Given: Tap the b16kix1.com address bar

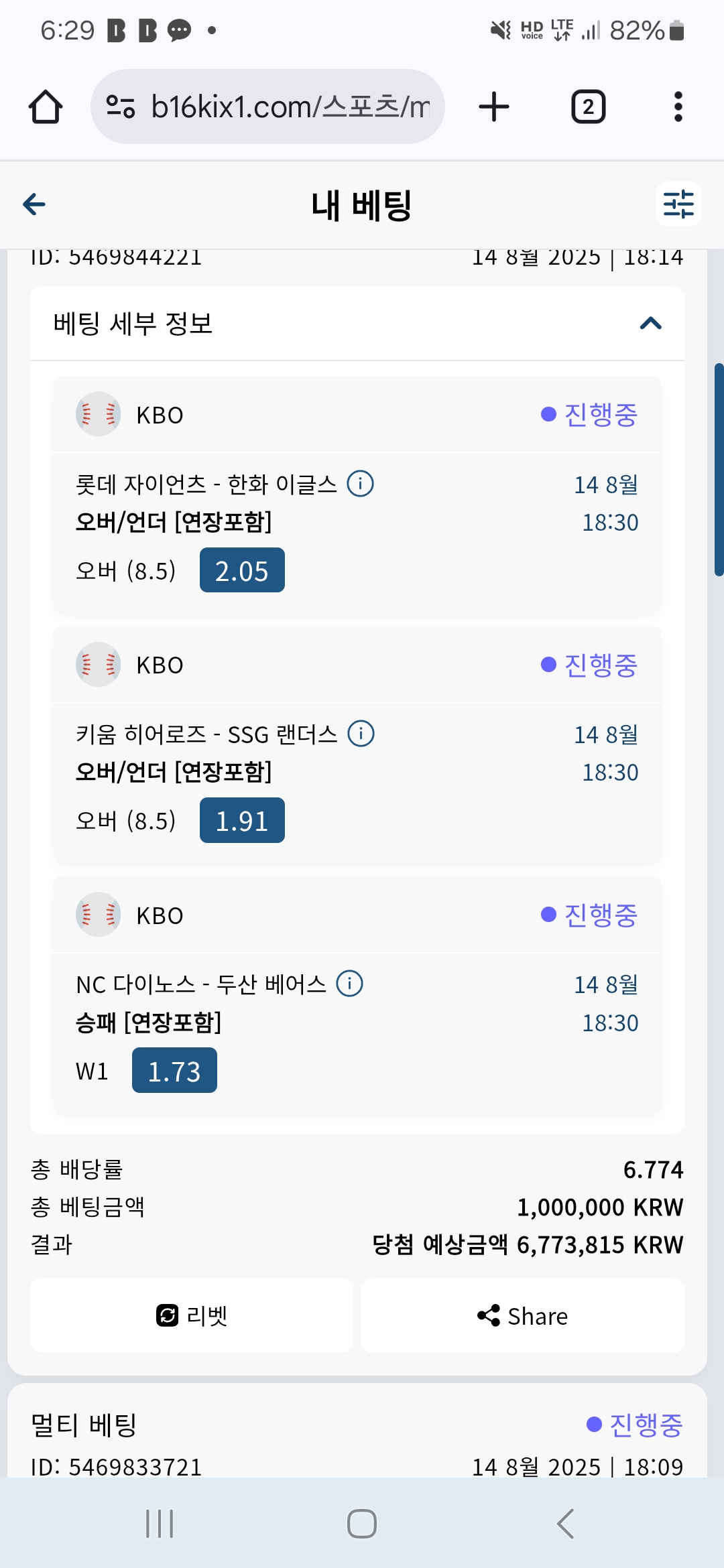Looking at the screenshot, I should [x=267, y=107].
